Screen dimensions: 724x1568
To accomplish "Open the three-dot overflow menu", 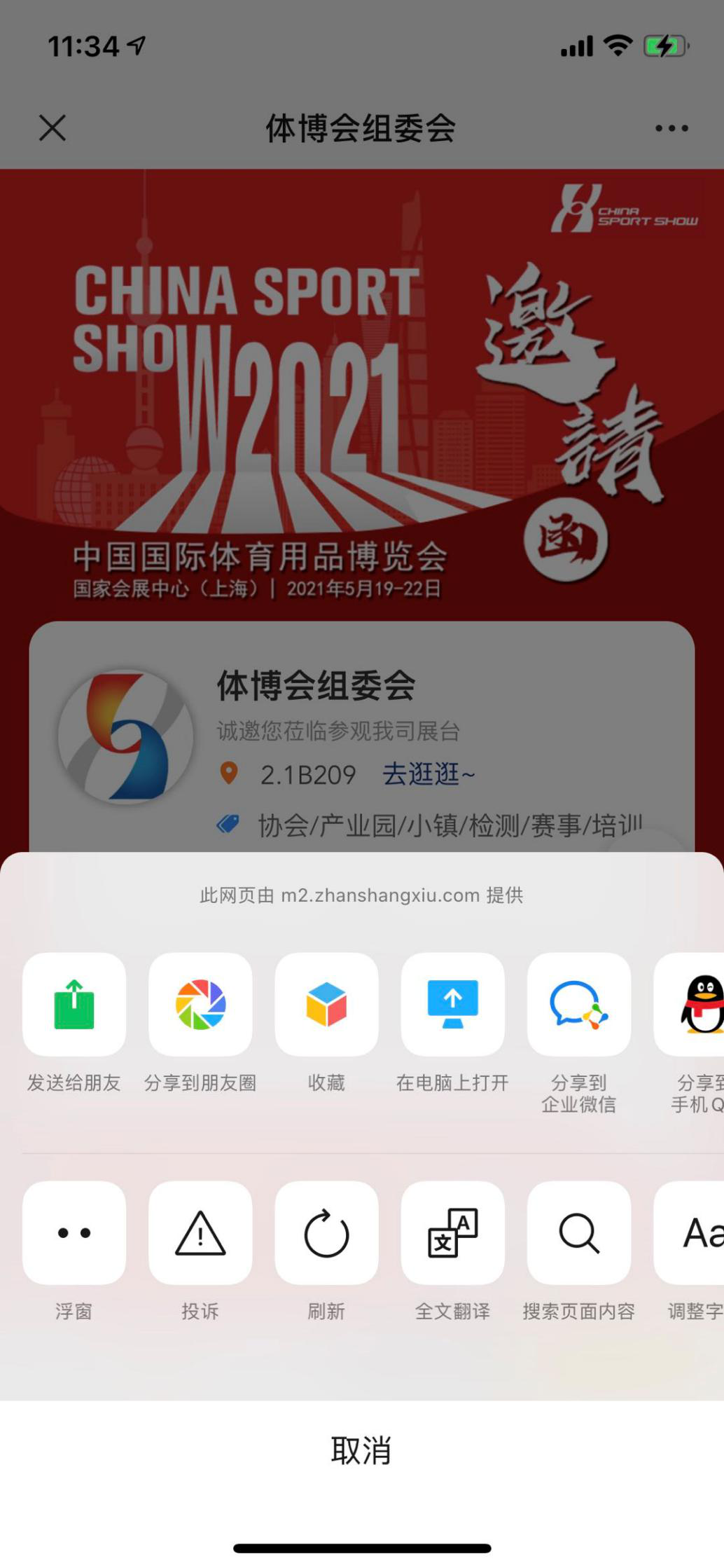I will pos(671,128).
